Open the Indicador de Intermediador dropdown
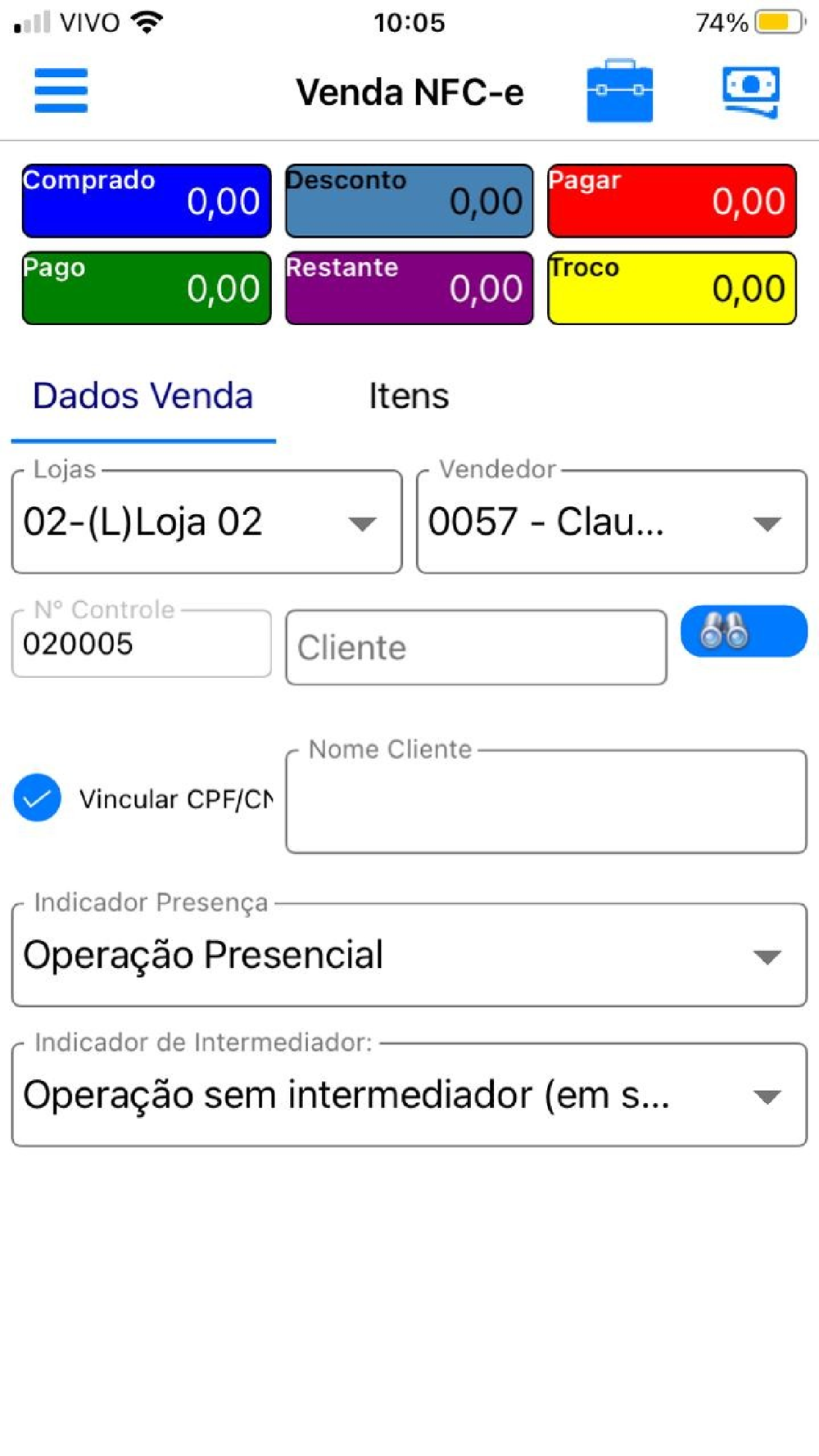 (409, 1096)
